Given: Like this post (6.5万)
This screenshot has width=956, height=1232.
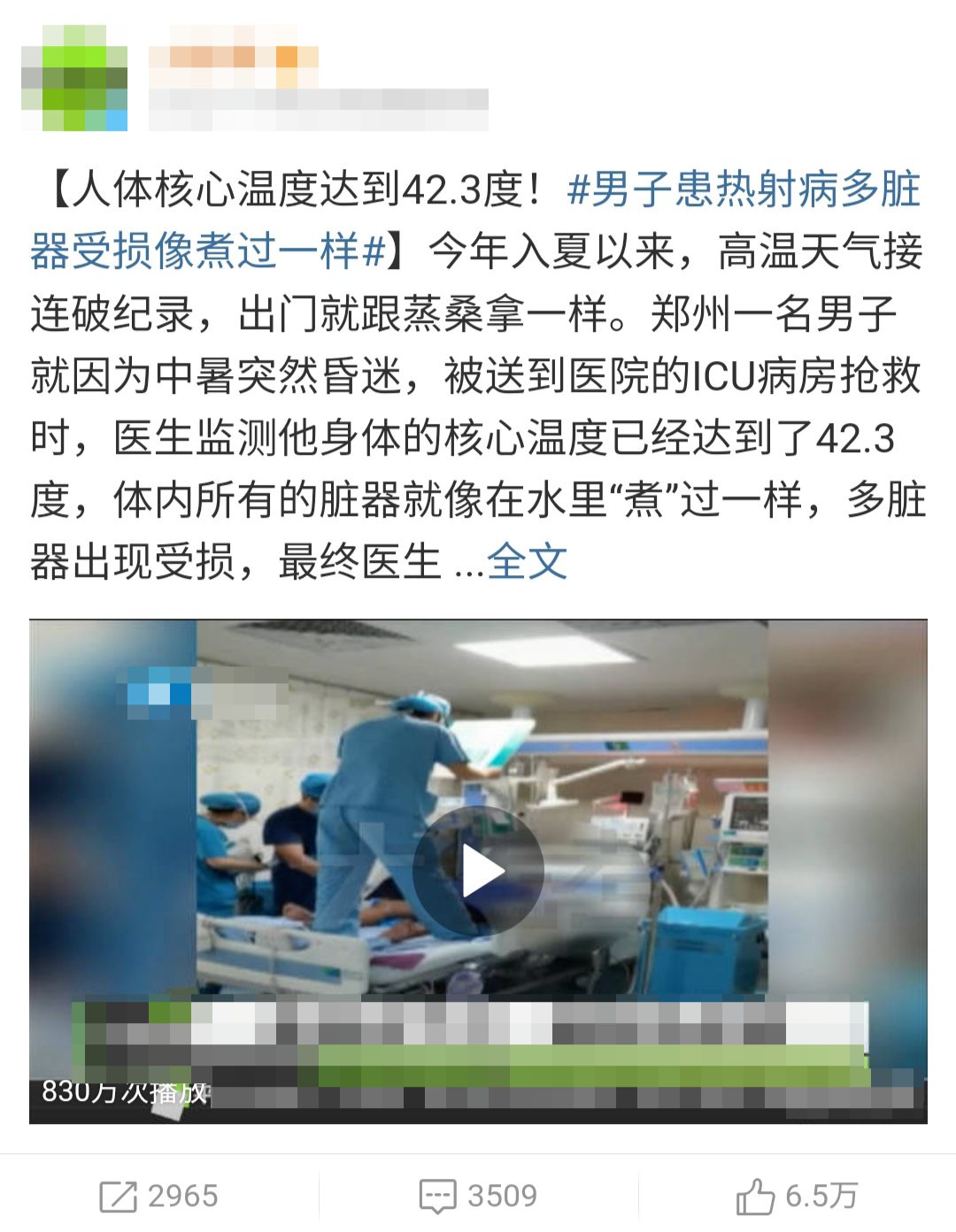Looking at the screenshot, I should click(797, 1196).
